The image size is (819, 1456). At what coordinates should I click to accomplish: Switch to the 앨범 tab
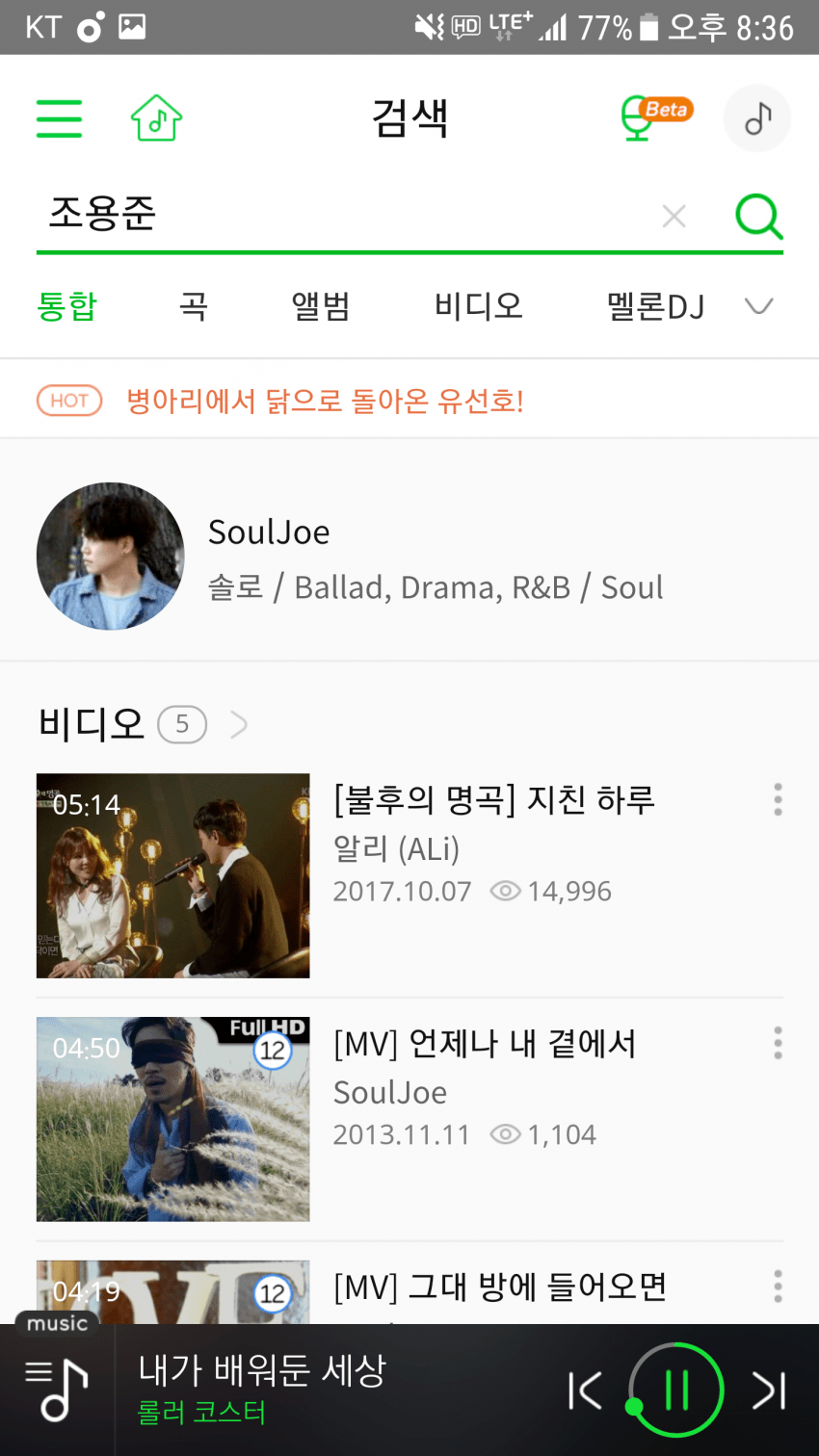[321, 305]
